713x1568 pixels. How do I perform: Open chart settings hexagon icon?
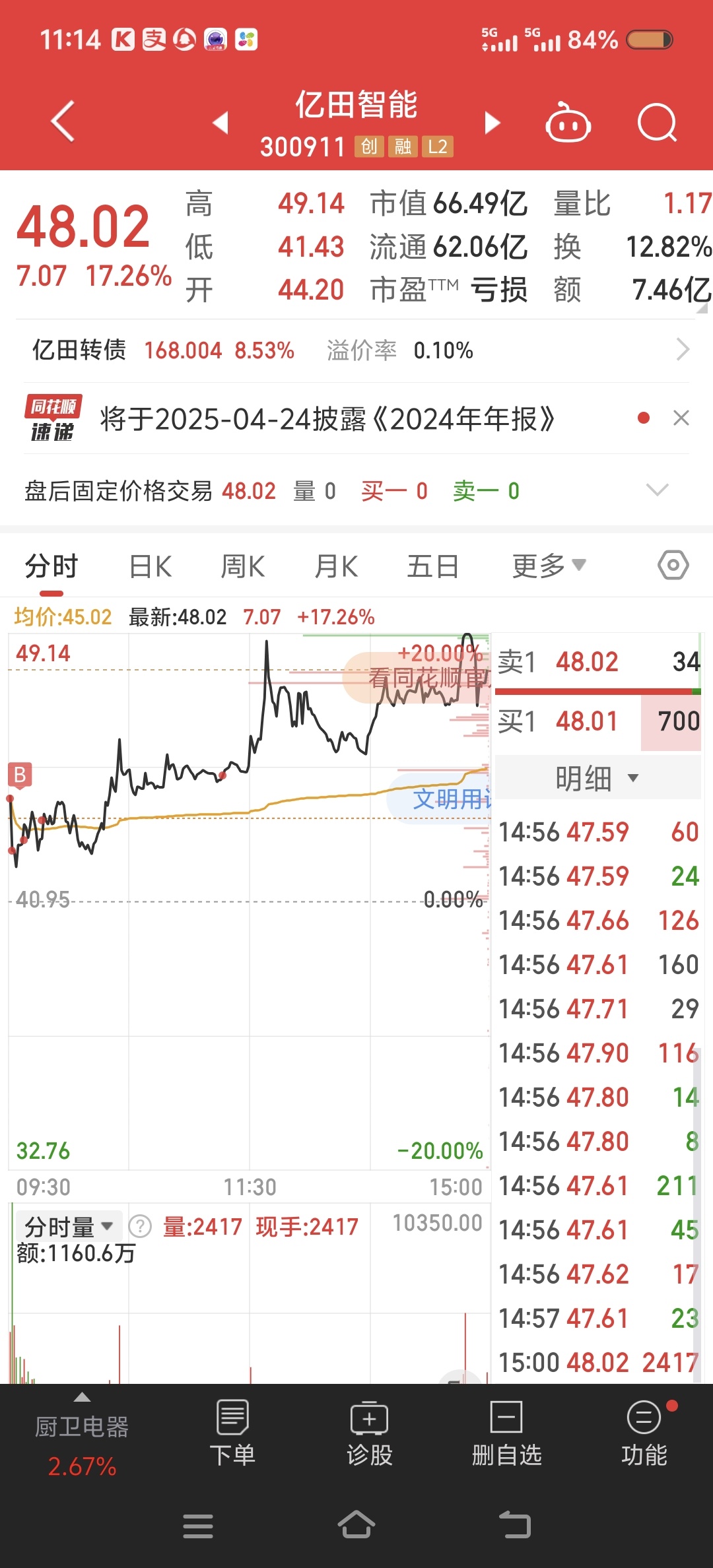tap(673, 566)
